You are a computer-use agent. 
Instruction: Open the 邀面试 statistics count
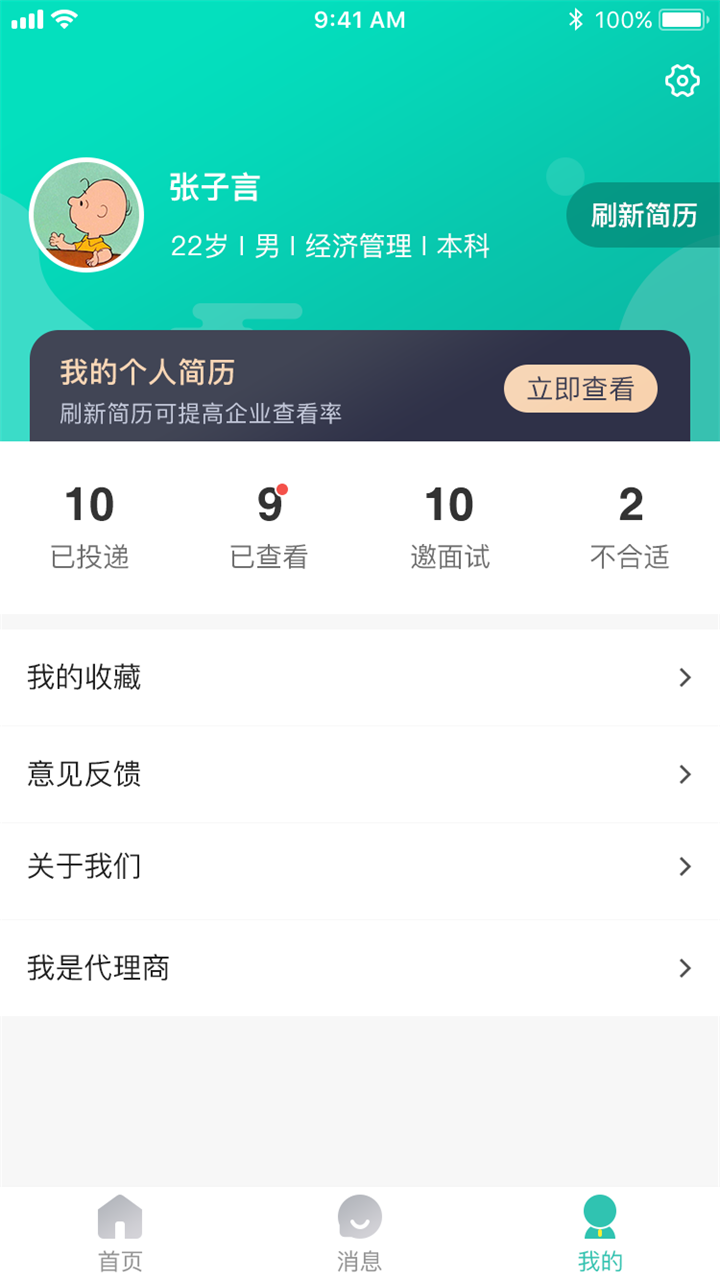[x=450, y=523]
